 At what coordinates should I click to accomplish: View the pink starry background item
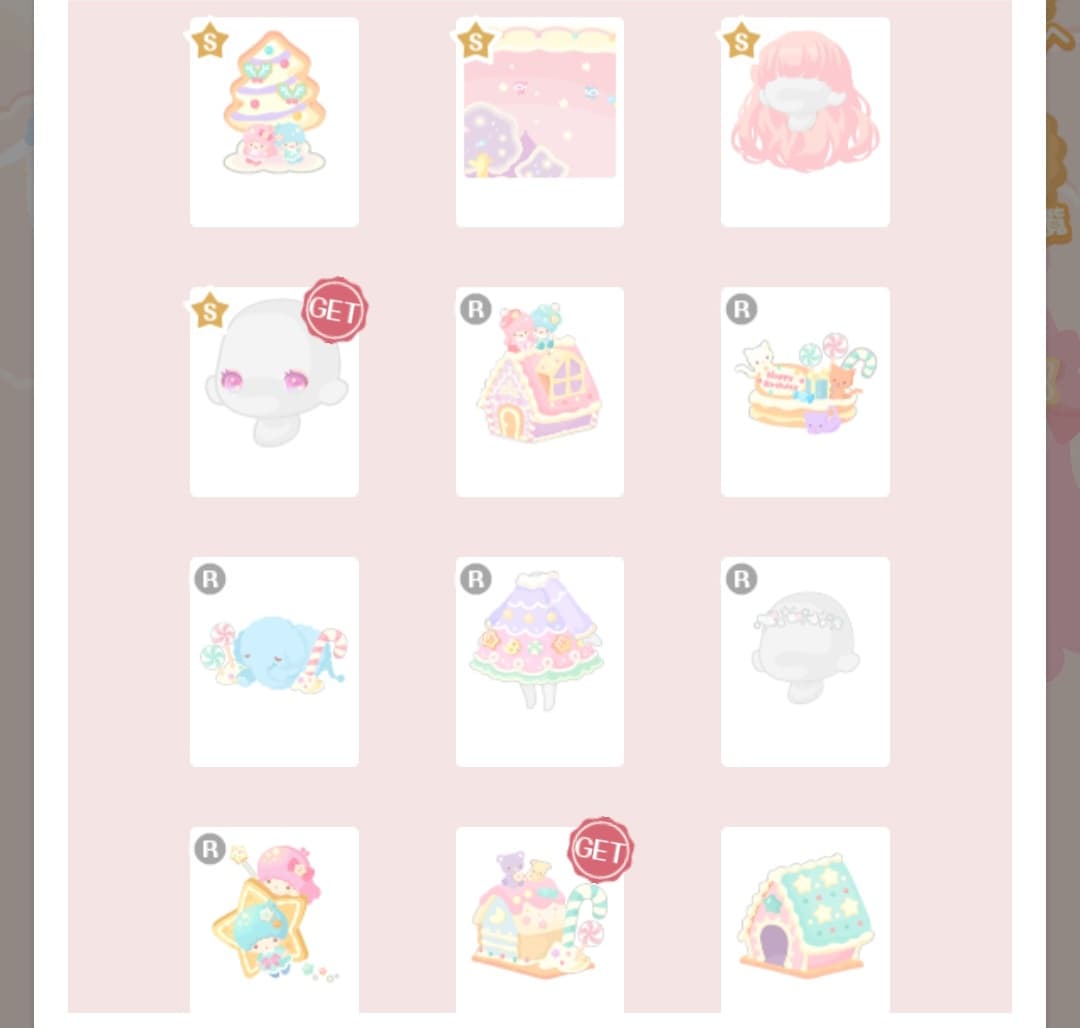point(539,121)
